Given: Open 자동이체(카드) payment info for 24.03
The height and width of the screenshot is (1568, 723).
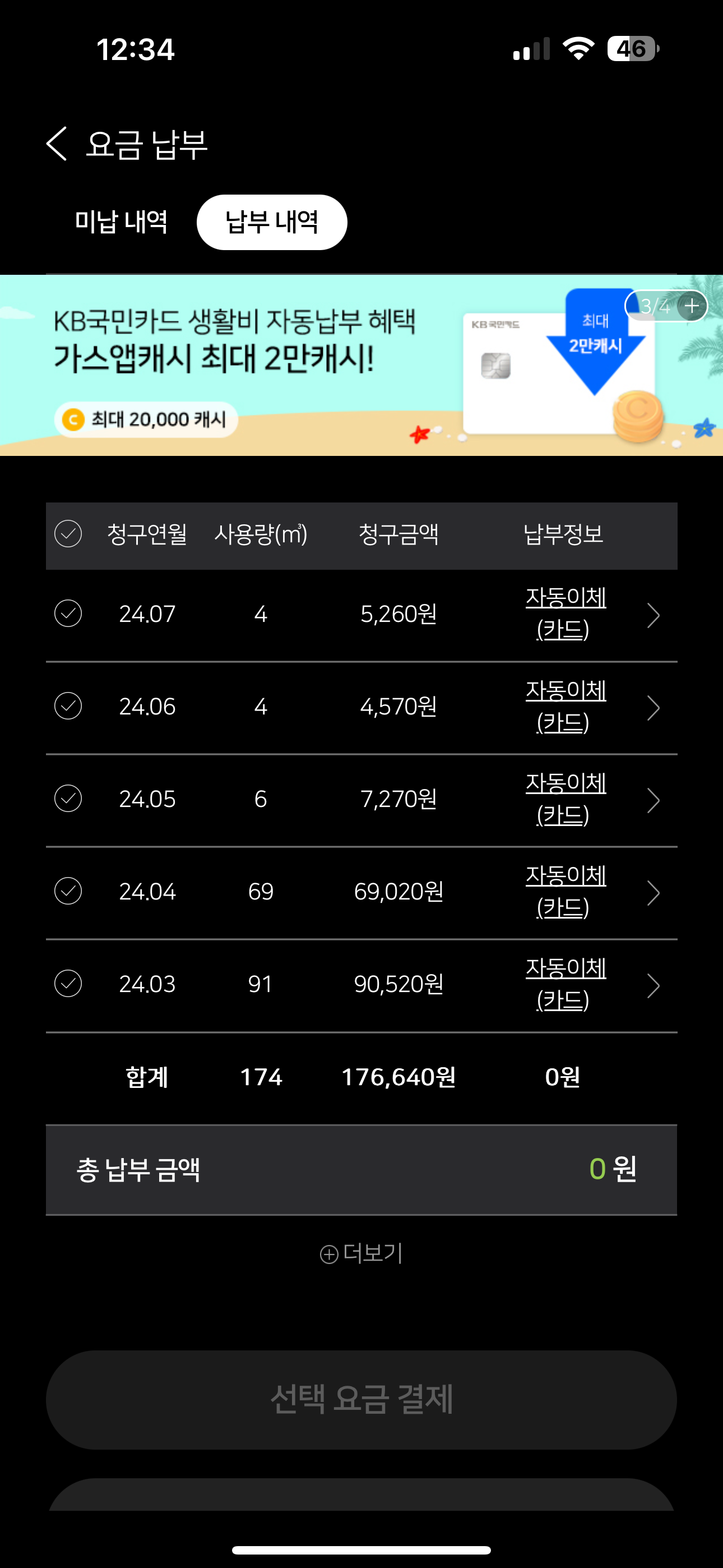Looking at the screenshot, I should pyautogui.click(x=565, y=984).
